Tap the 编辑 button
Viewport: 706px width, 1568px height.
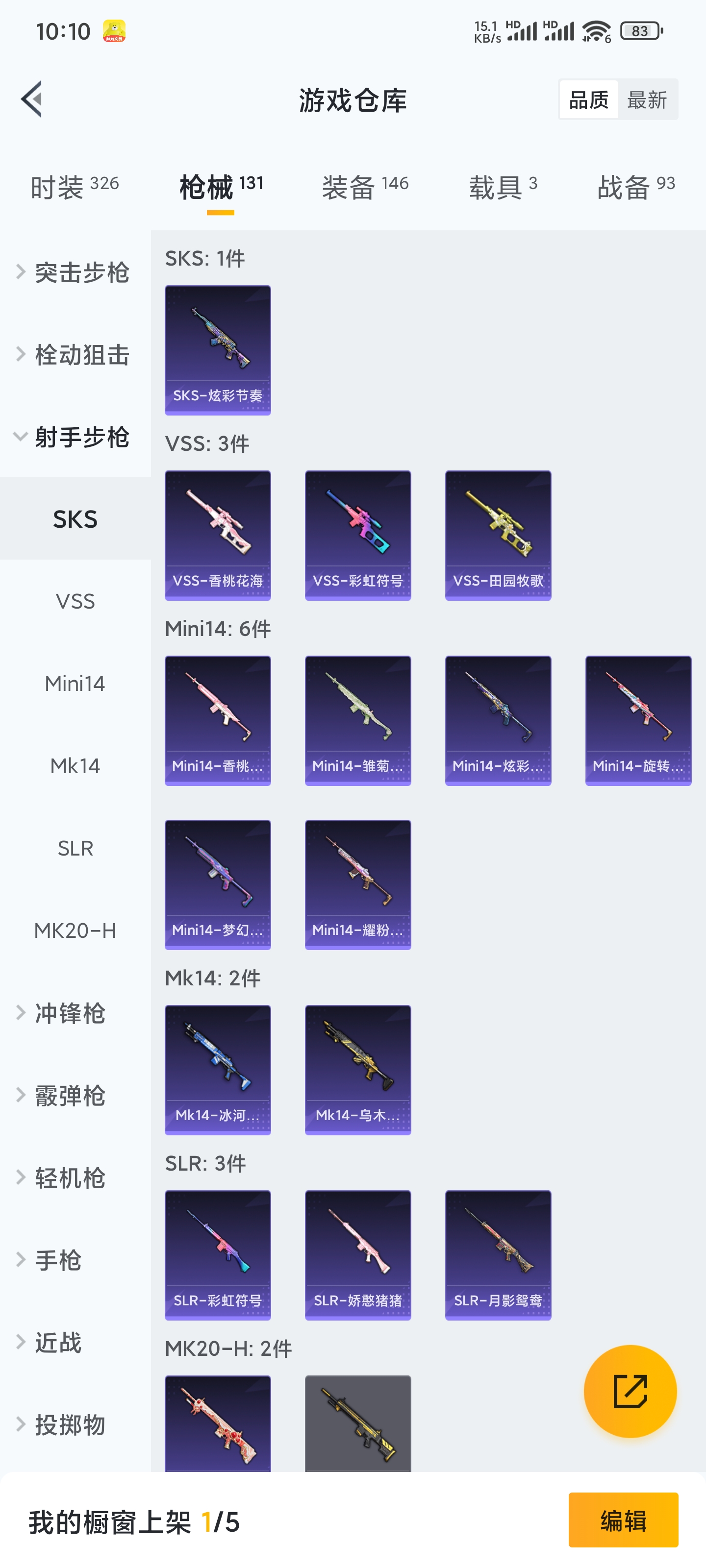coord(623,1520)
